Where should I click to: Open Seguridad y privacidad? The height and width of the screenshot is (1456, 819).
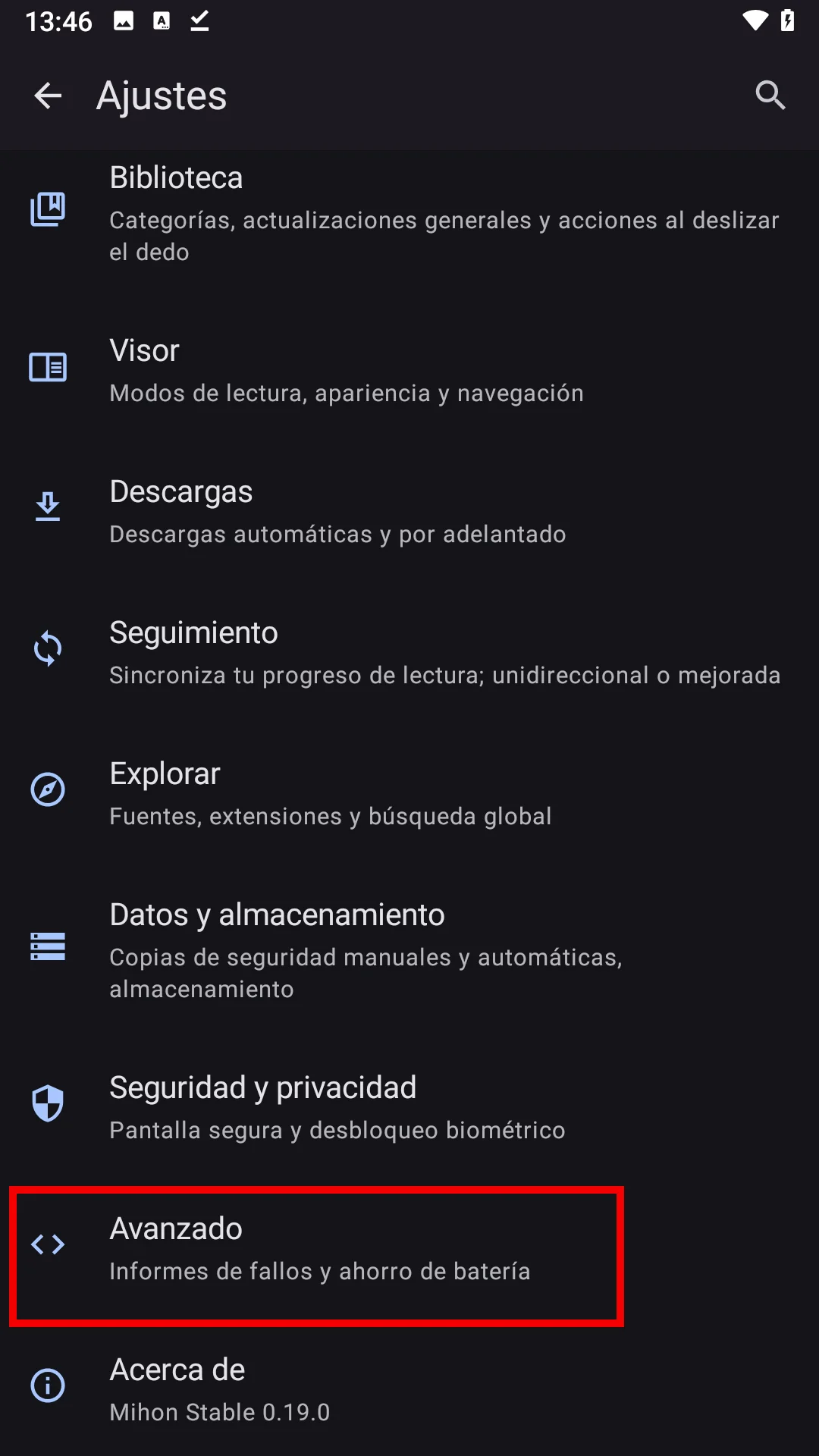[x=409, y=1107]
